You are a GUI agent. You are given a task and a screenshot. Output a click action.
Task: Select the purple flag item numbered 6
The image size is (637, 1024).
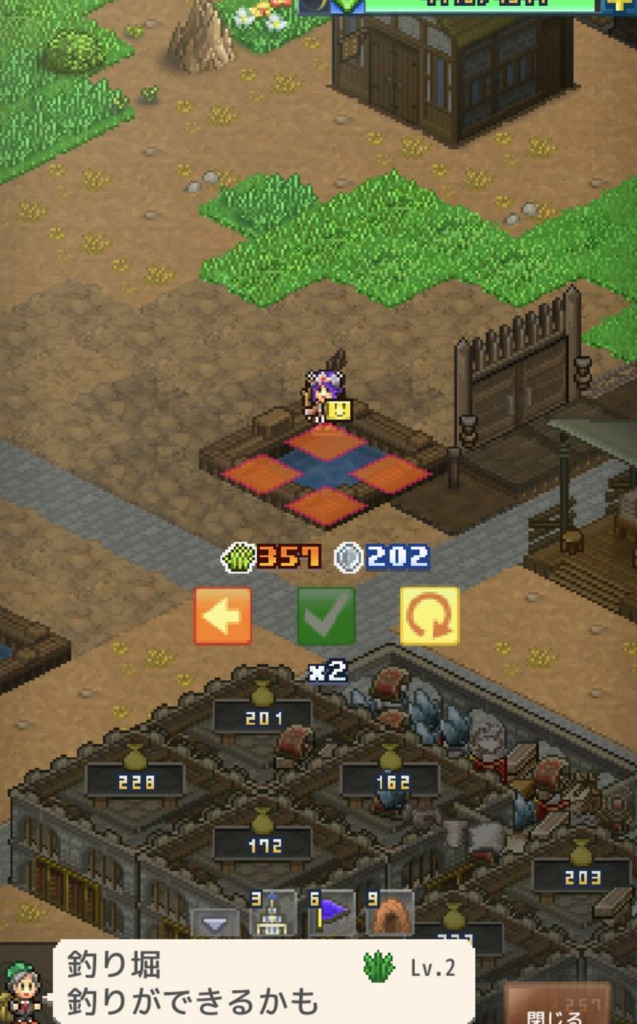coord(332,913)
